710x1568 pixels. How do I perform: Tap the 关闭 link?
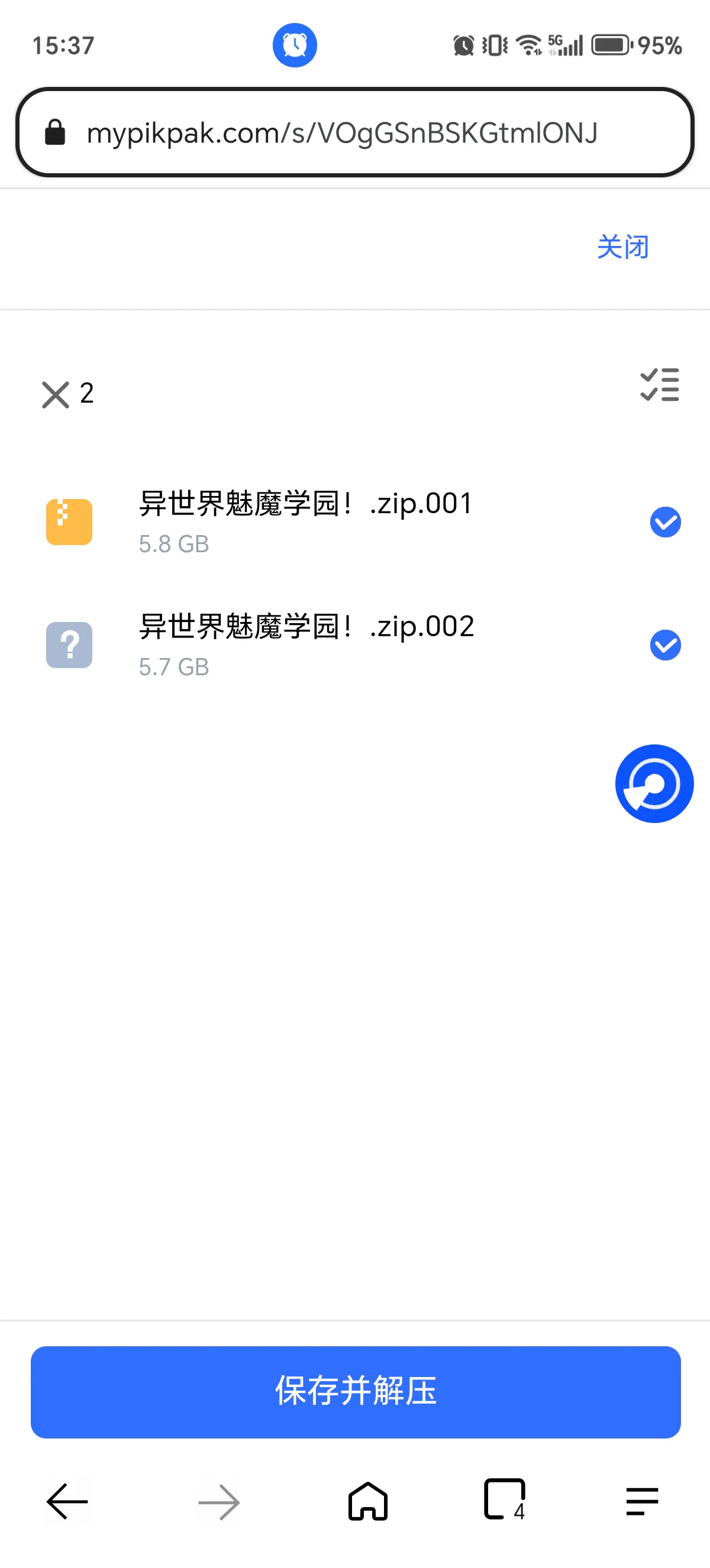point(622,247)
